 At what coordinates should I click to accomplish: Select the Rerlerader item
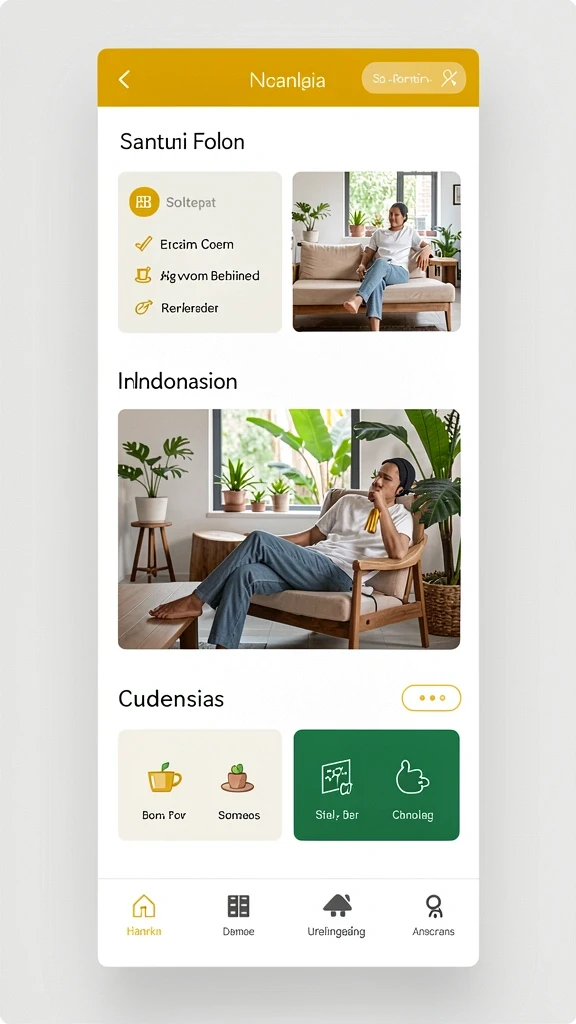tap(176, 308)
